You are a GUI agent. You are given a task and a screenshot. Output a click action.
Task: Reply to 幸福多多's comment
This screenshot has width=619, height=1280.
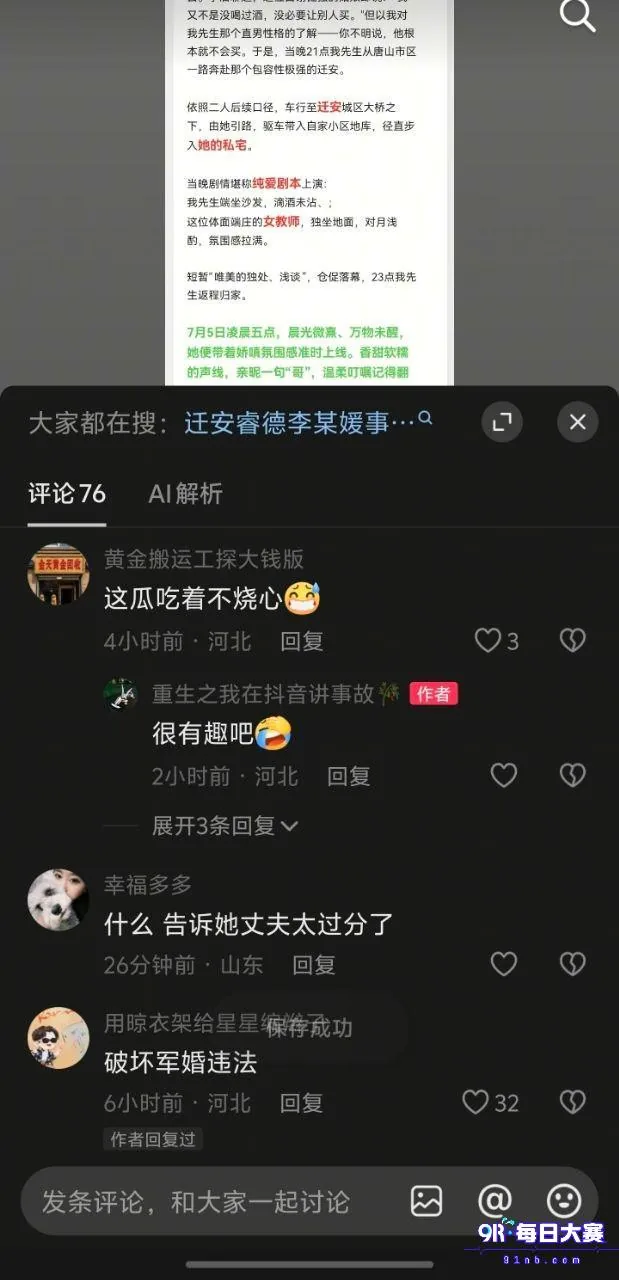[x=314, y=964]
